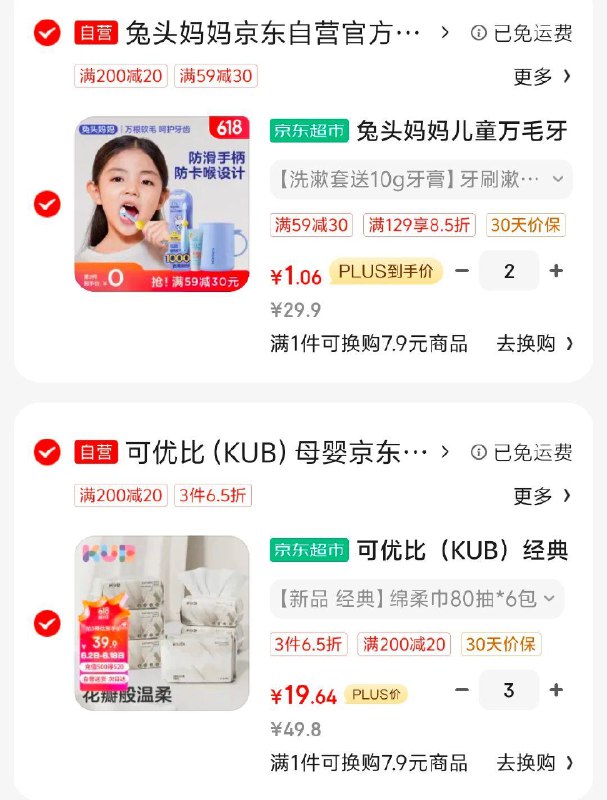Decrease the toothbrush quantity from 2
Image resolution: width=607 pixels, height=800 pixels.
[461, 271]
